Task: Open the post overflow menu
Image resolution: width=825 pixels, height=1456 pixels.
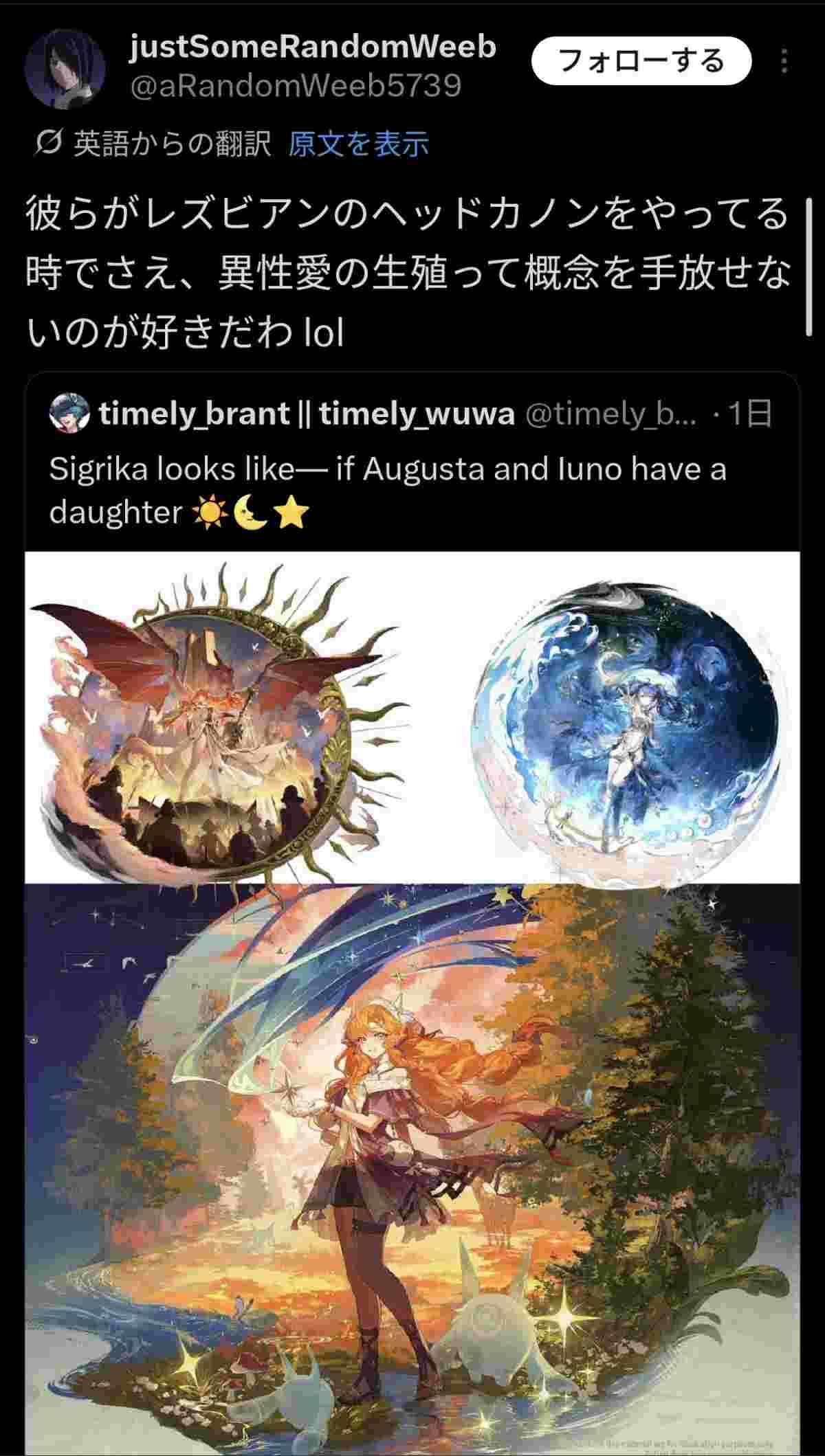Action: pyautogui.click(x=784, y=61)
